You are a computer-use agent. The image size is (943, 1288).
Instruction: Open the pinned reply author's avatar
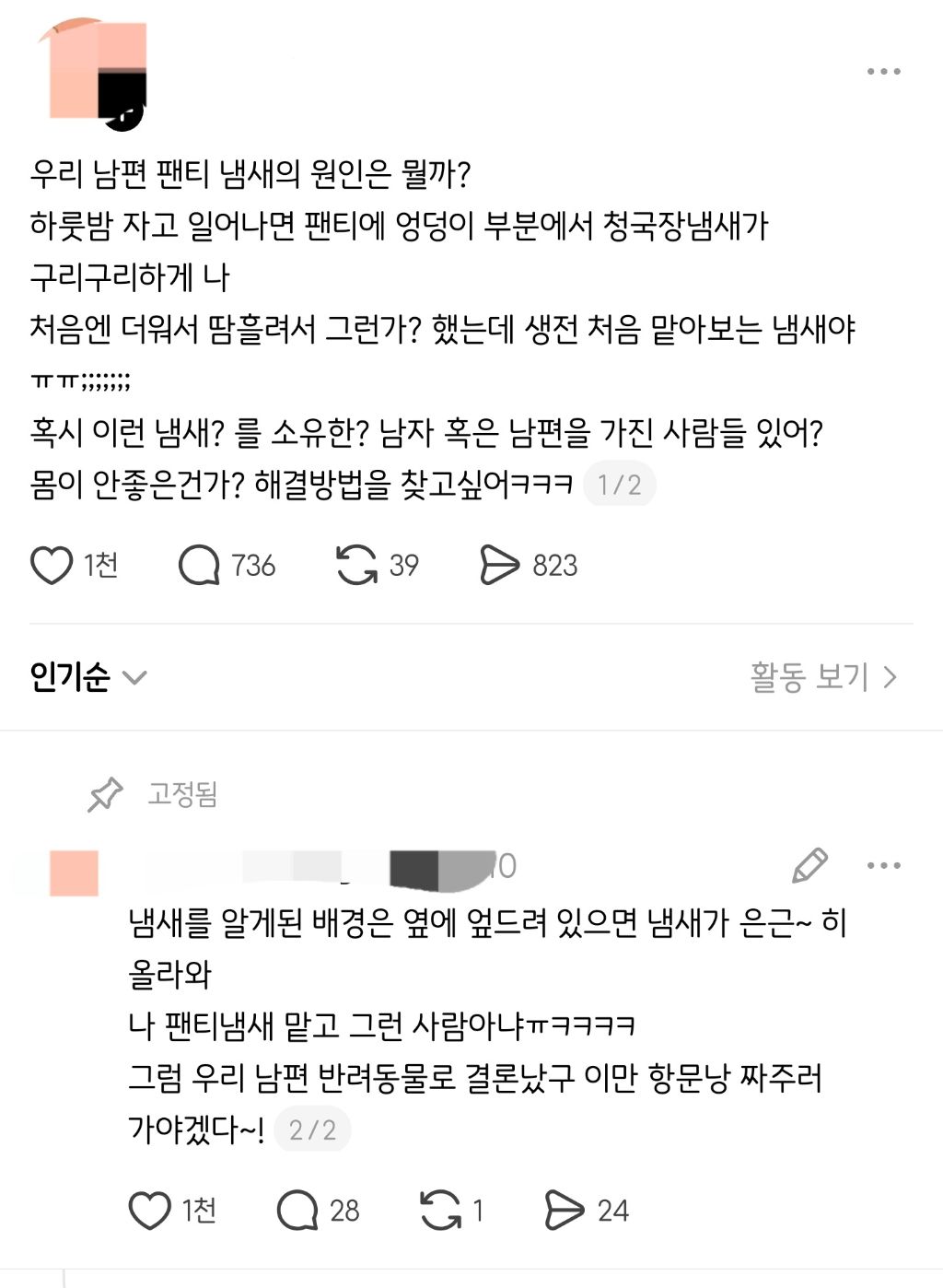point(74,873)
